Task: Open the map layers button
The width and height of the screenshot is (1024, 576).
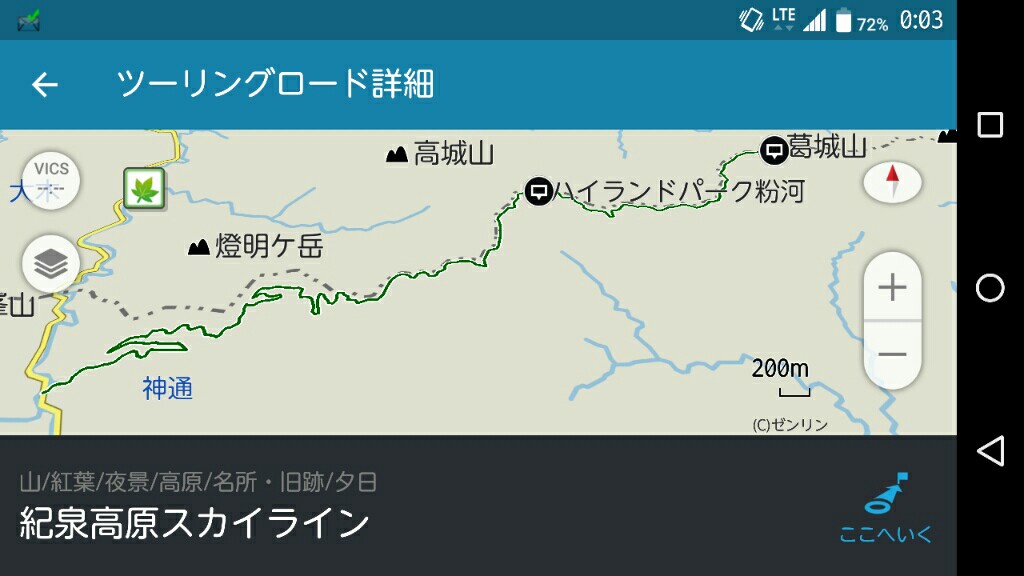Action: coord(51,264)
